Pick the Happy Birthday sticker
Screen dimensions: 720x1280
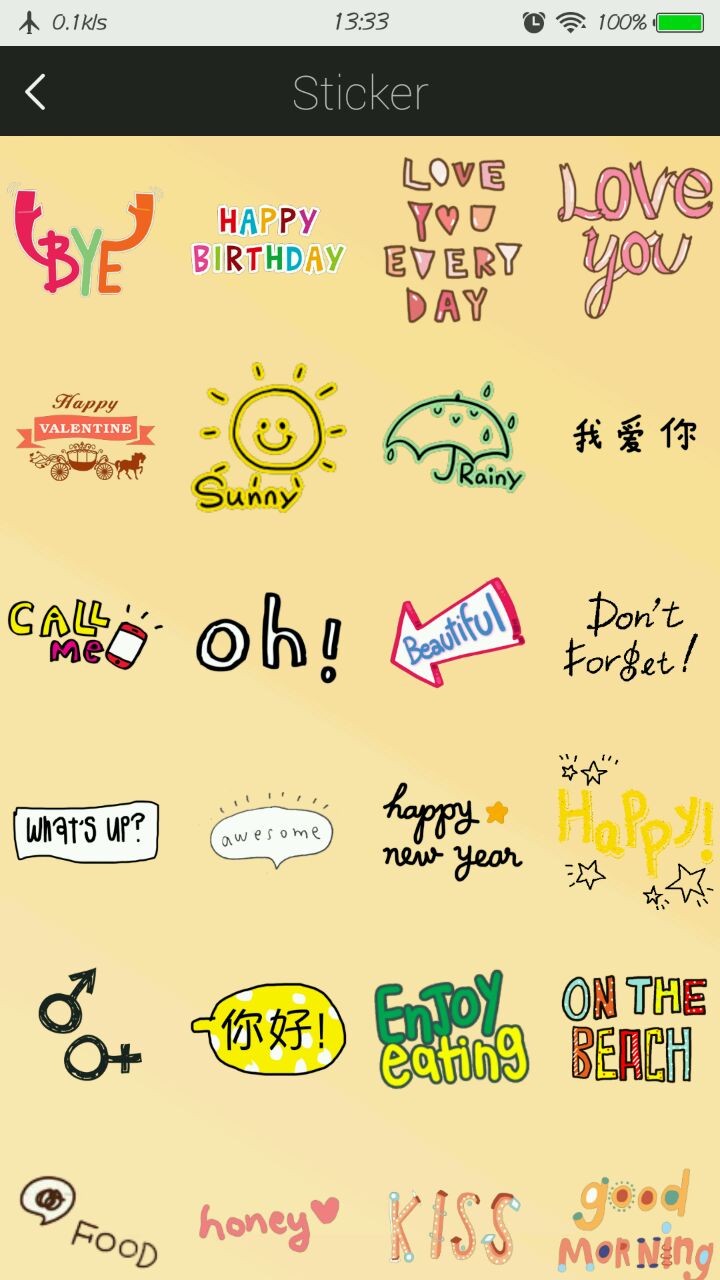[268, 240]
